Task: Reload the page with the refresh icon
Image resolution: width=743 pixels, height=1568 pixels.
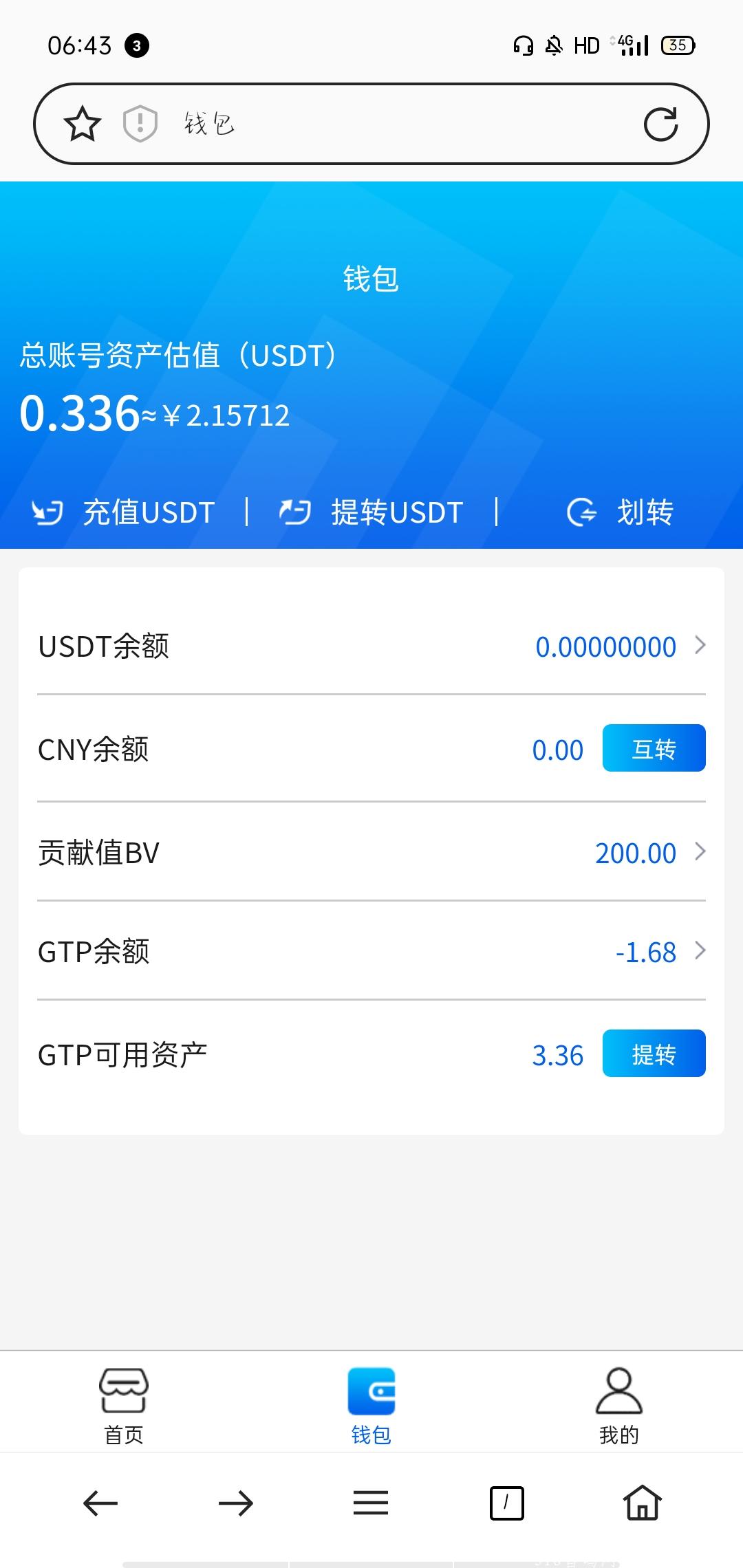Action: (x=662, y=124)
